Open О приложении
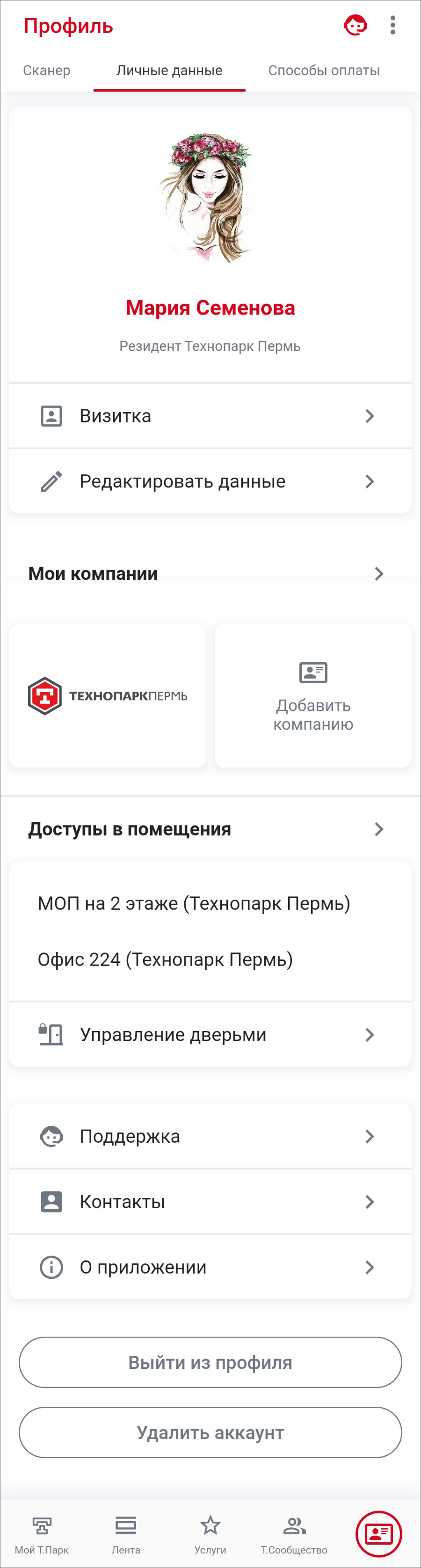This screenshot has height=1568, width=421. (x=210, y=1267)
